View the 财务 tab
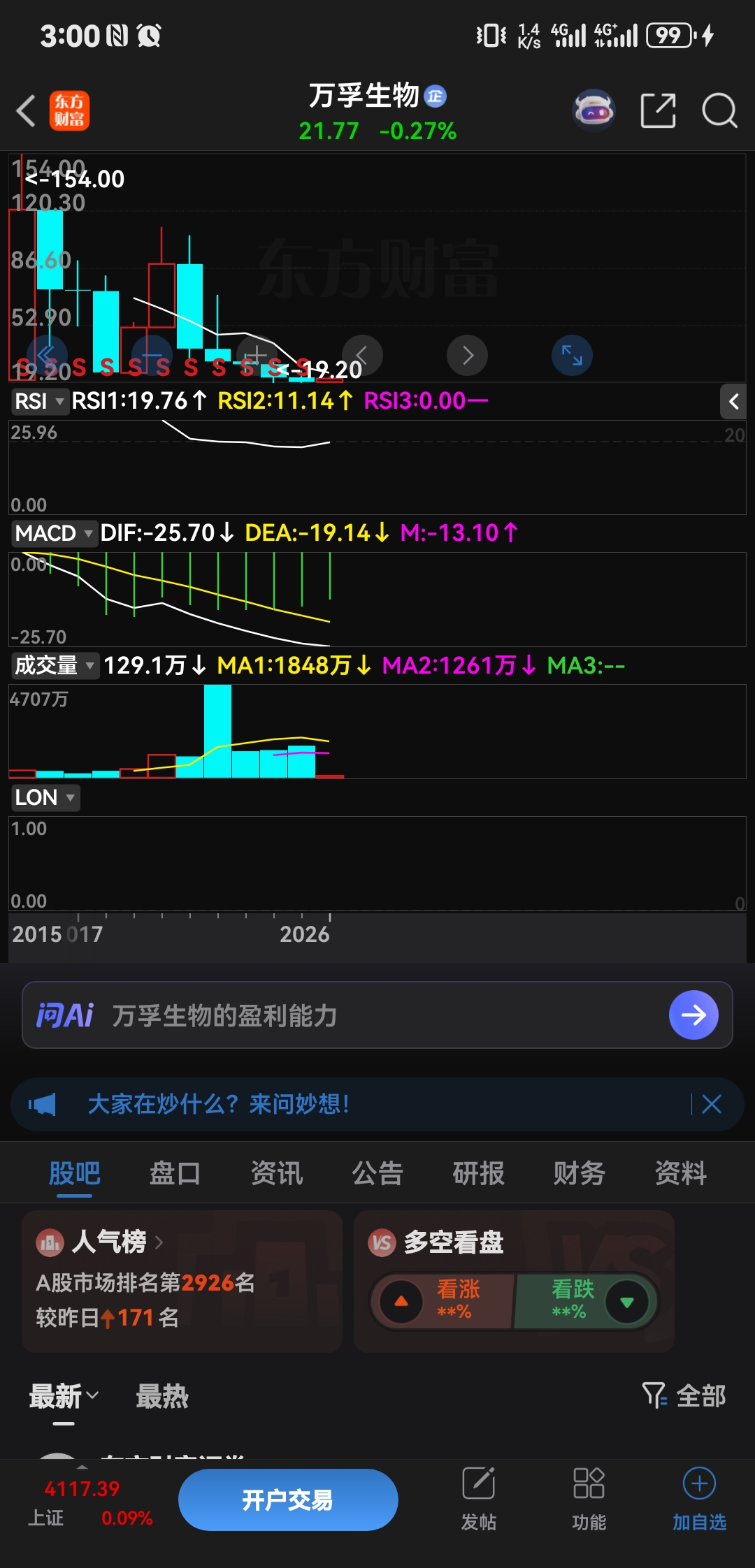Screen dimensions: 755x1568 [x=579, y=1173]
